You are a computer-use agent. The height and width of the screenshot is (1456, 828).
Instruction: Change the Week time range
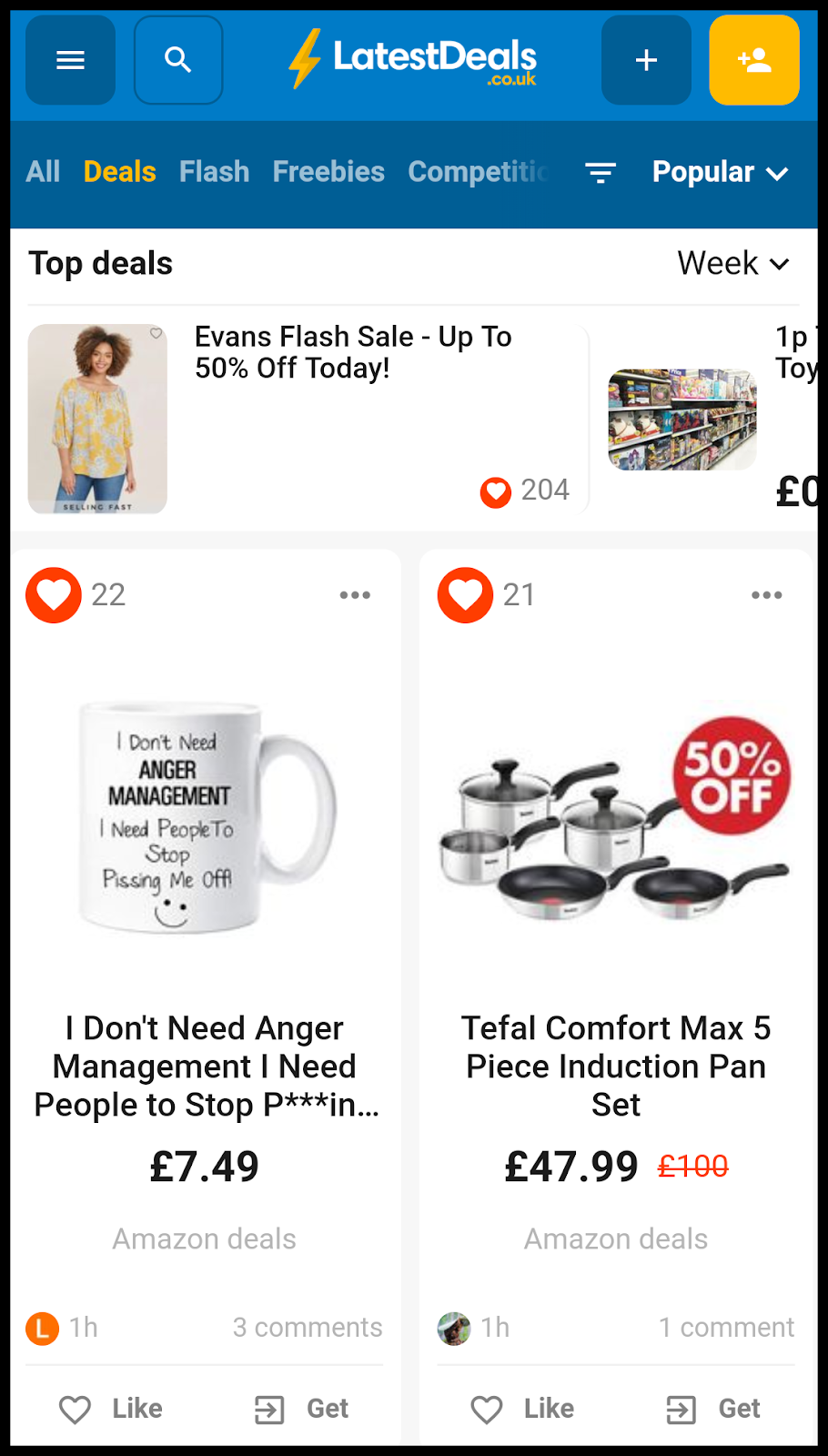pos(732,264)
